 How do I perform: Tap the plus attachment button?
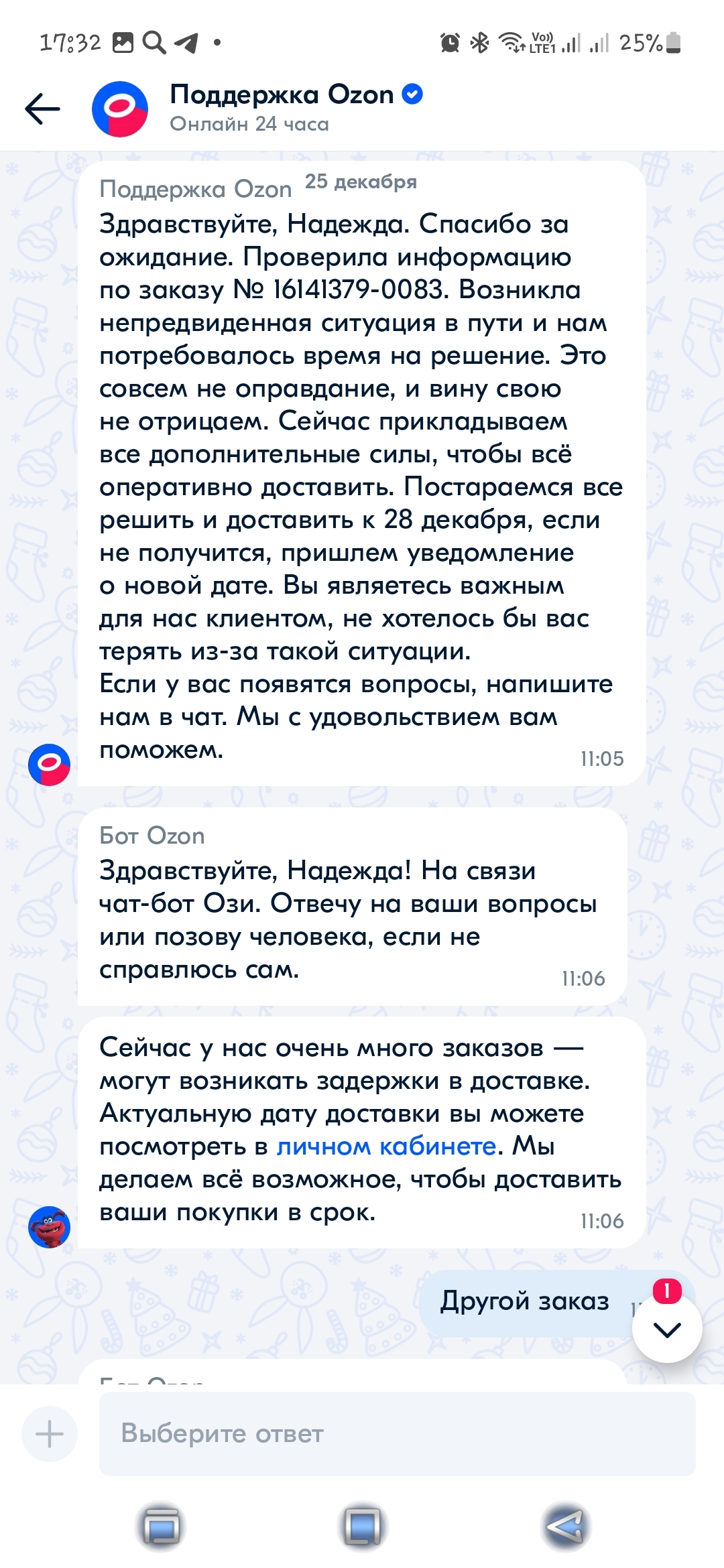point(50,1434)
